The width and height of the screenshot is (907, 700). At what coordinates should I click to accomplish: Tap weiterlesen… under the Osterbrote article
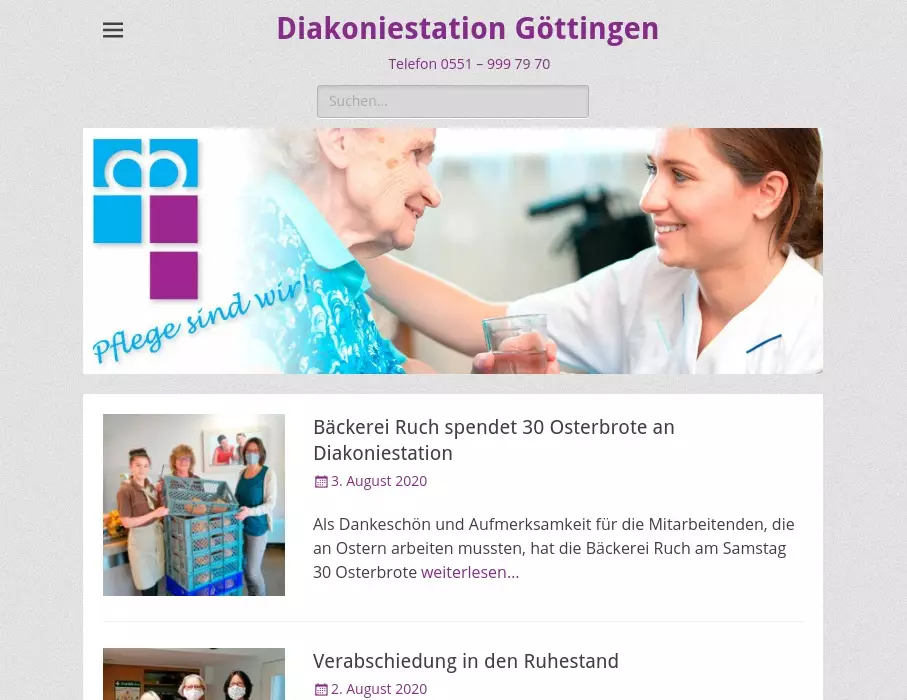coord(469,573)
